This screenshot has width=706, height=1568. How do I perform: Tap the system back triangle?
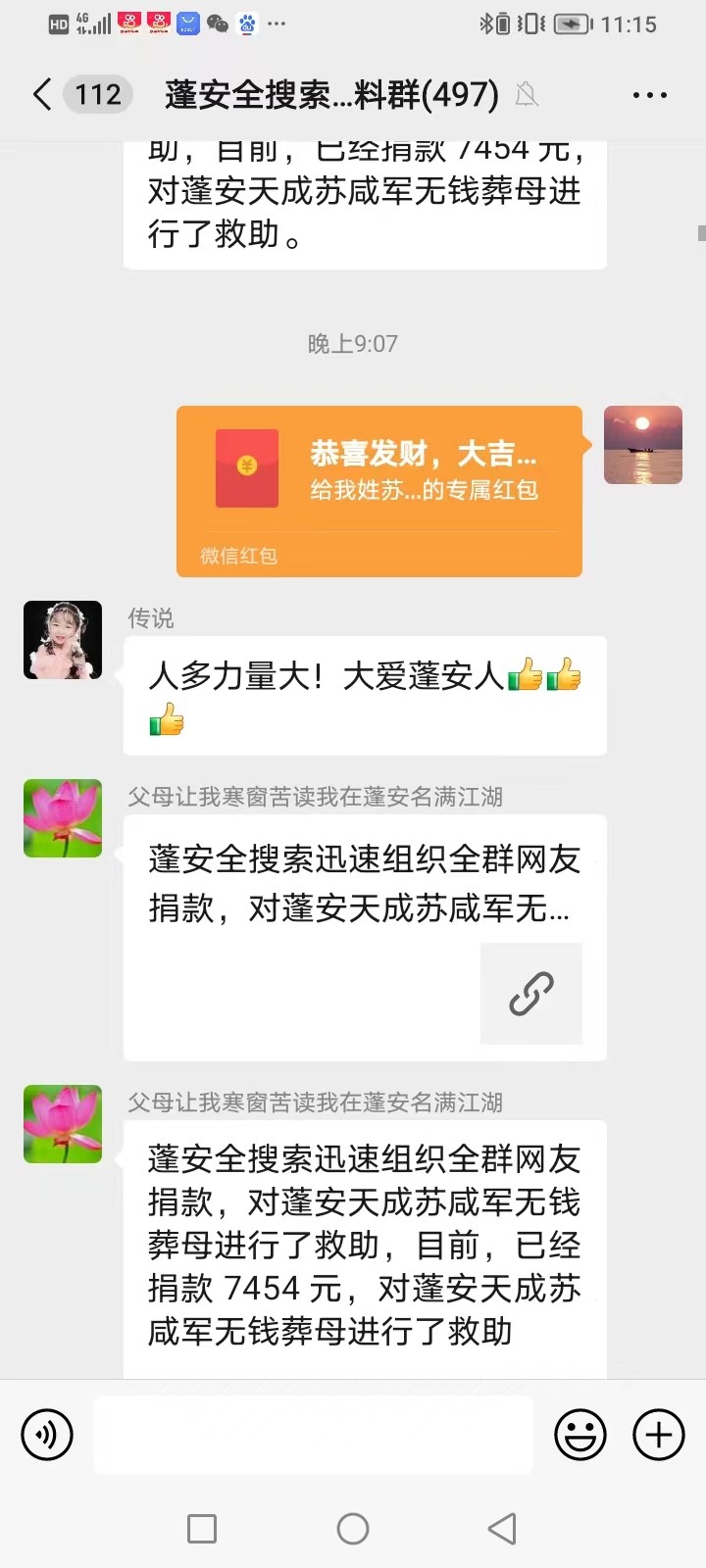click(502, 1529)
